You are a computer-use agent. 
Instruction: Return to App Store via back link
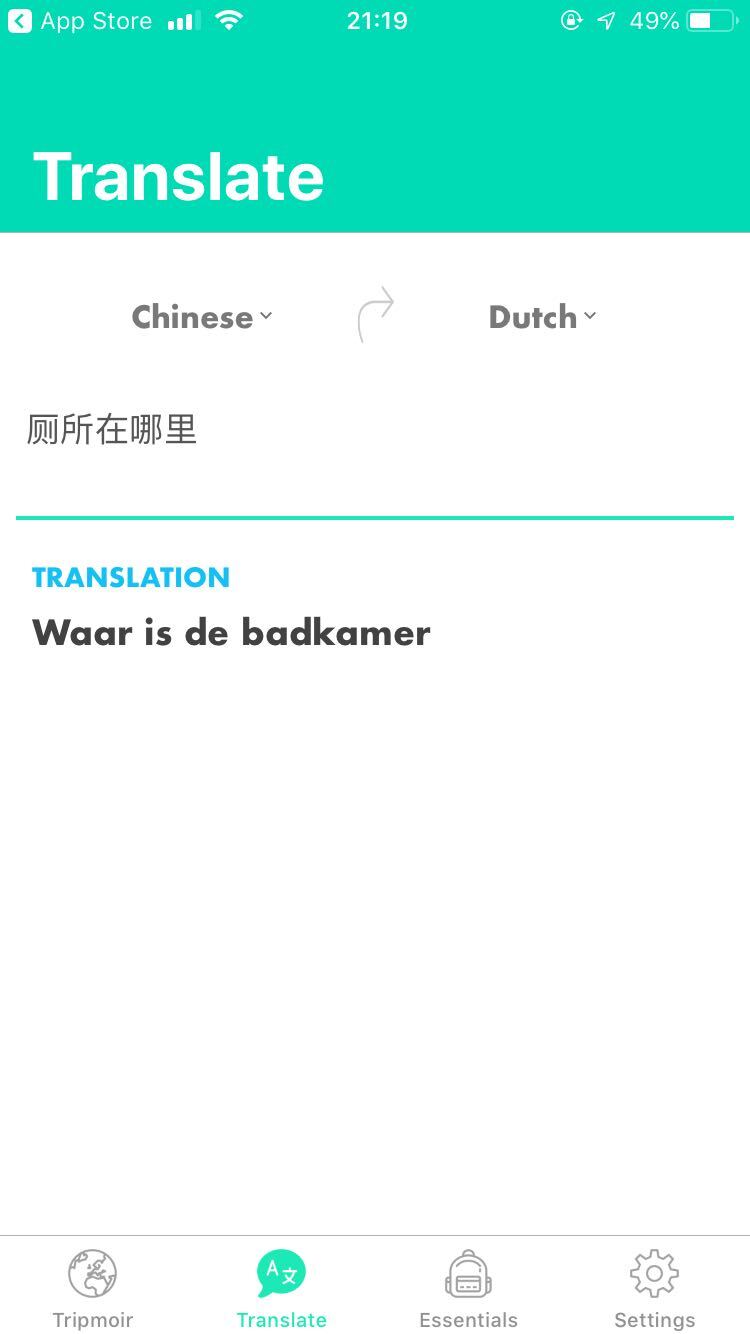tap(80, 21)
